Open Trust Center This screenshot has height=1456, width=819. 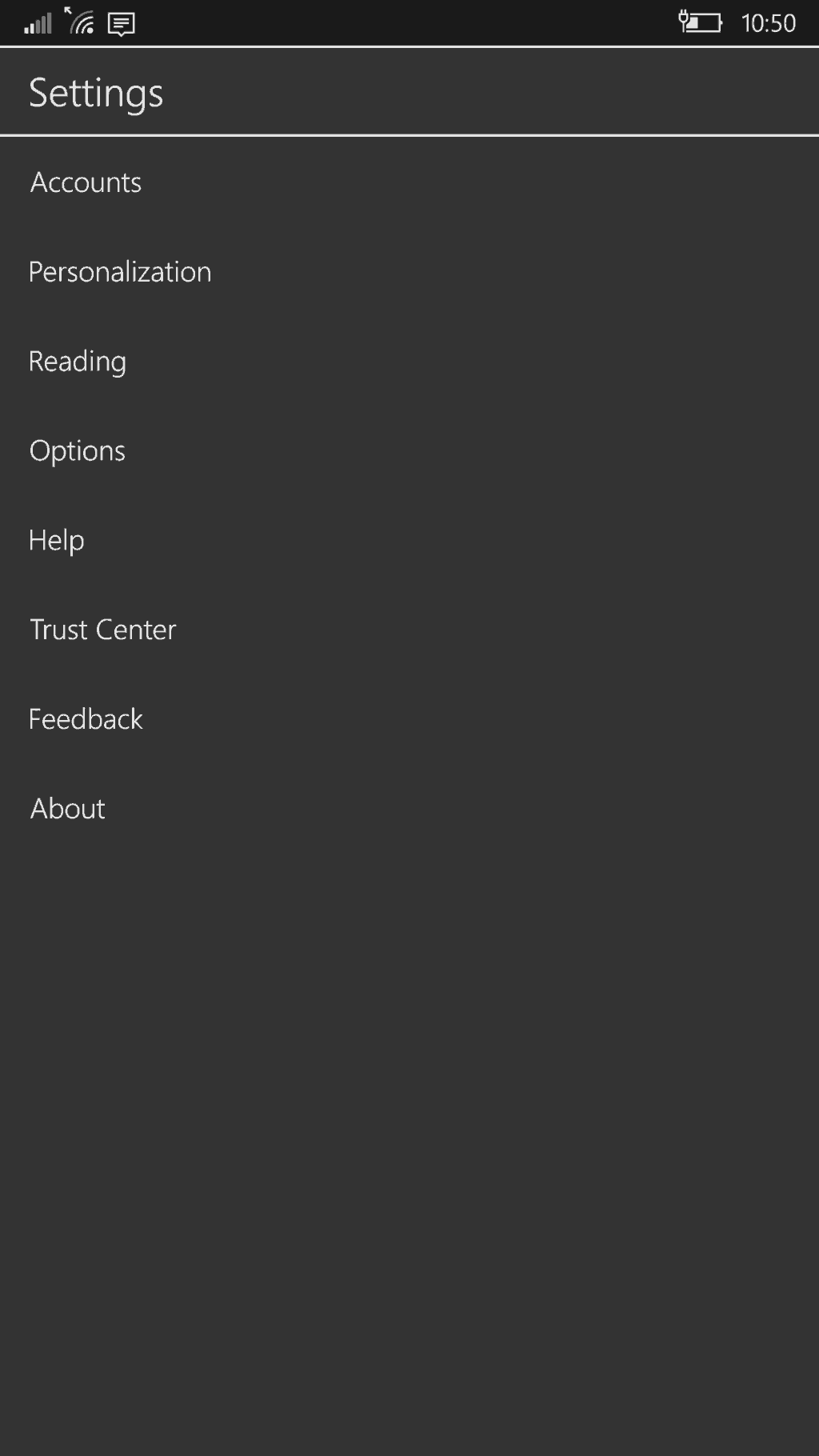pos(409,630)
